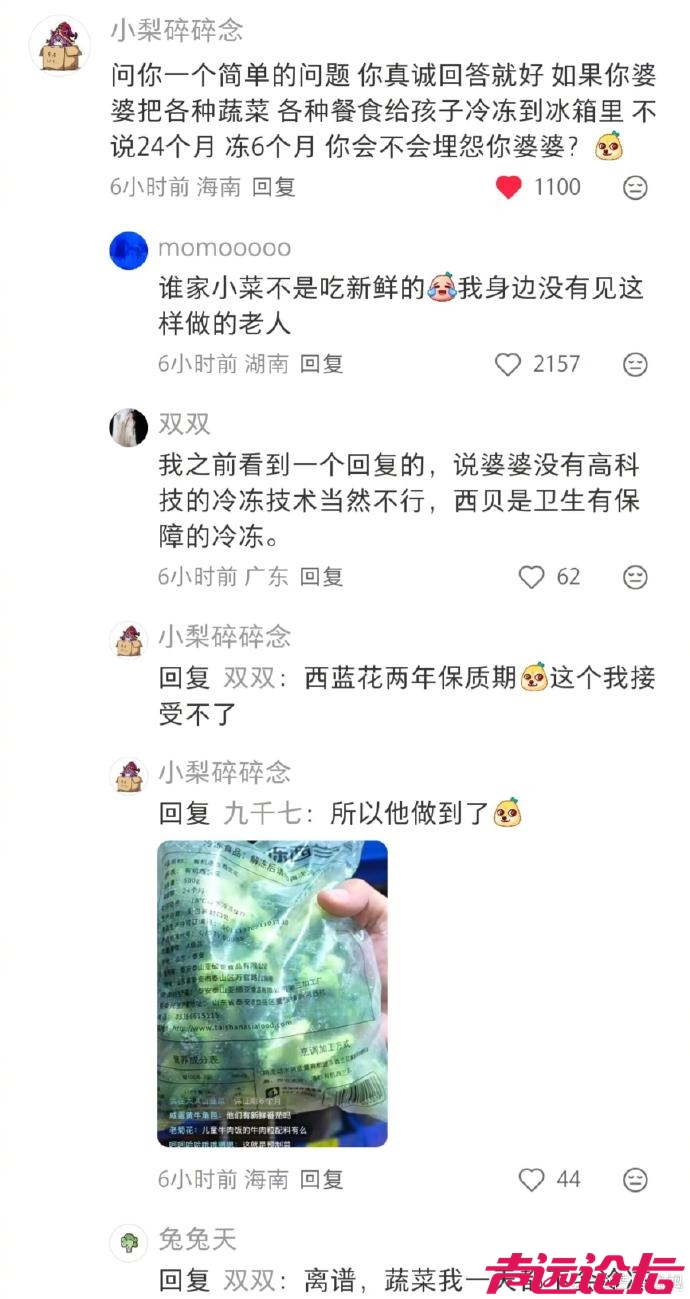Reply to 小梨碎碎念's top comment from 海南

click(273, 187)
